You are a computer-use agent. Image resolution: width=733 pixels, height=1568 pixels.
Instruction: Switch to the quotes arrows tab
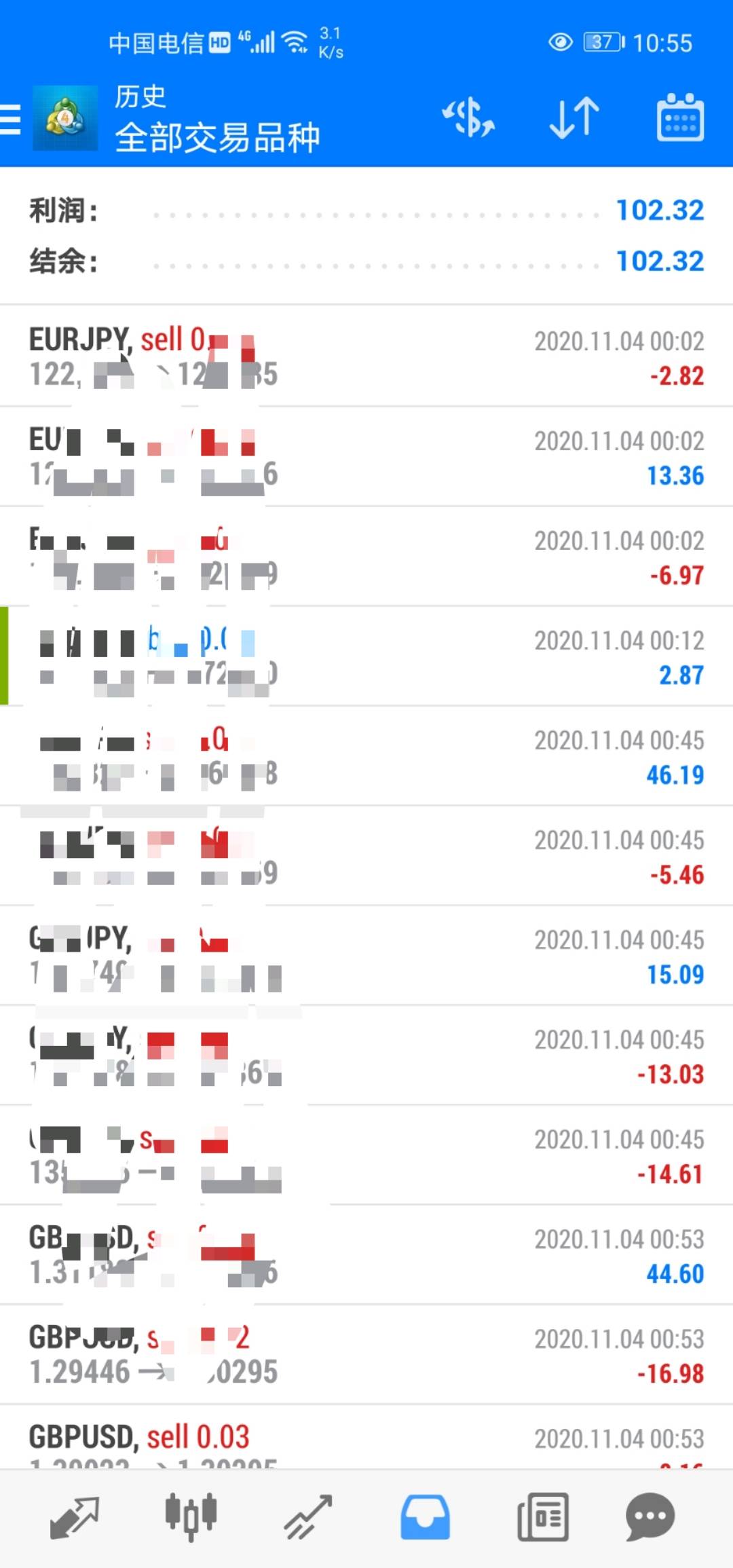click(x=75, y=1517)
